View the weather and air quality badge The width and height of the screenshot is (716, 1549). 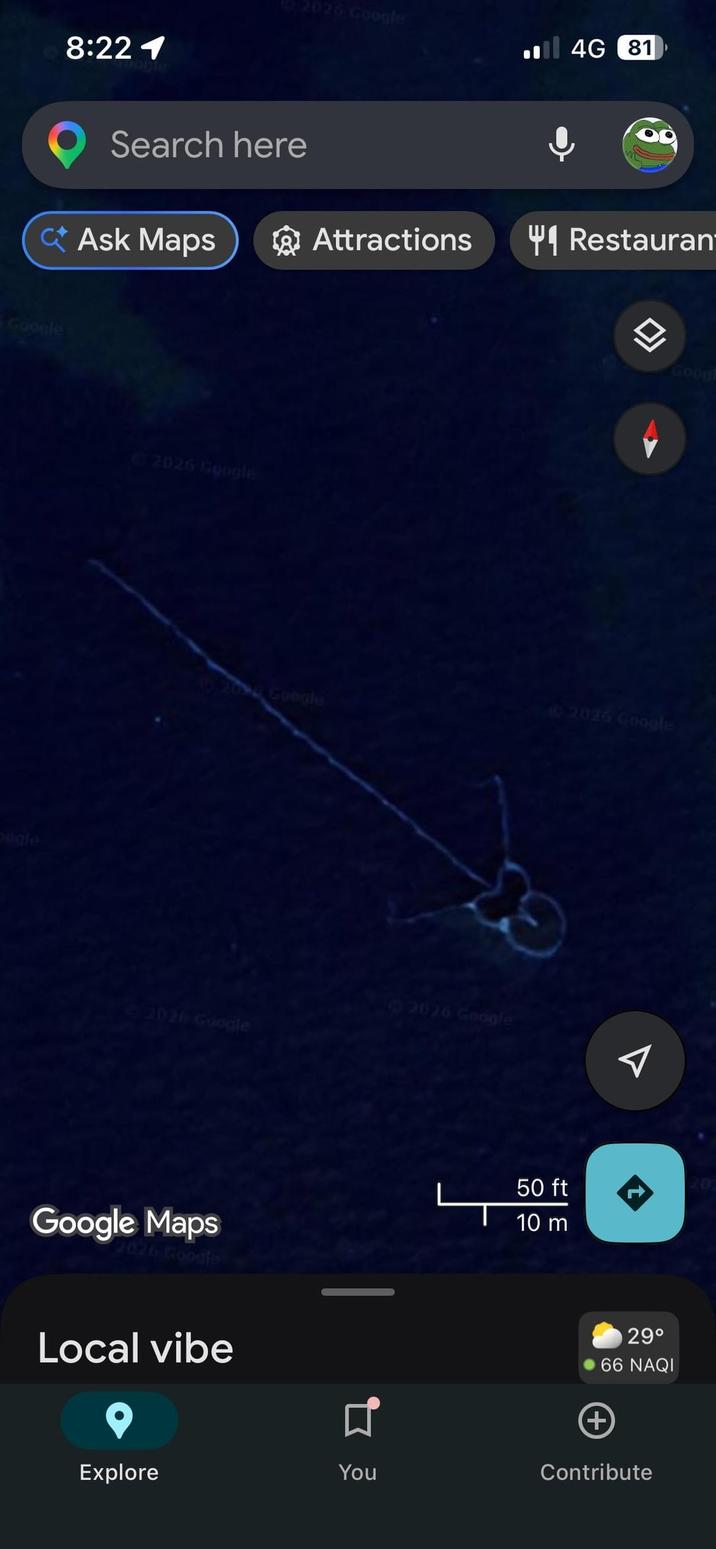click(629, 1348)
